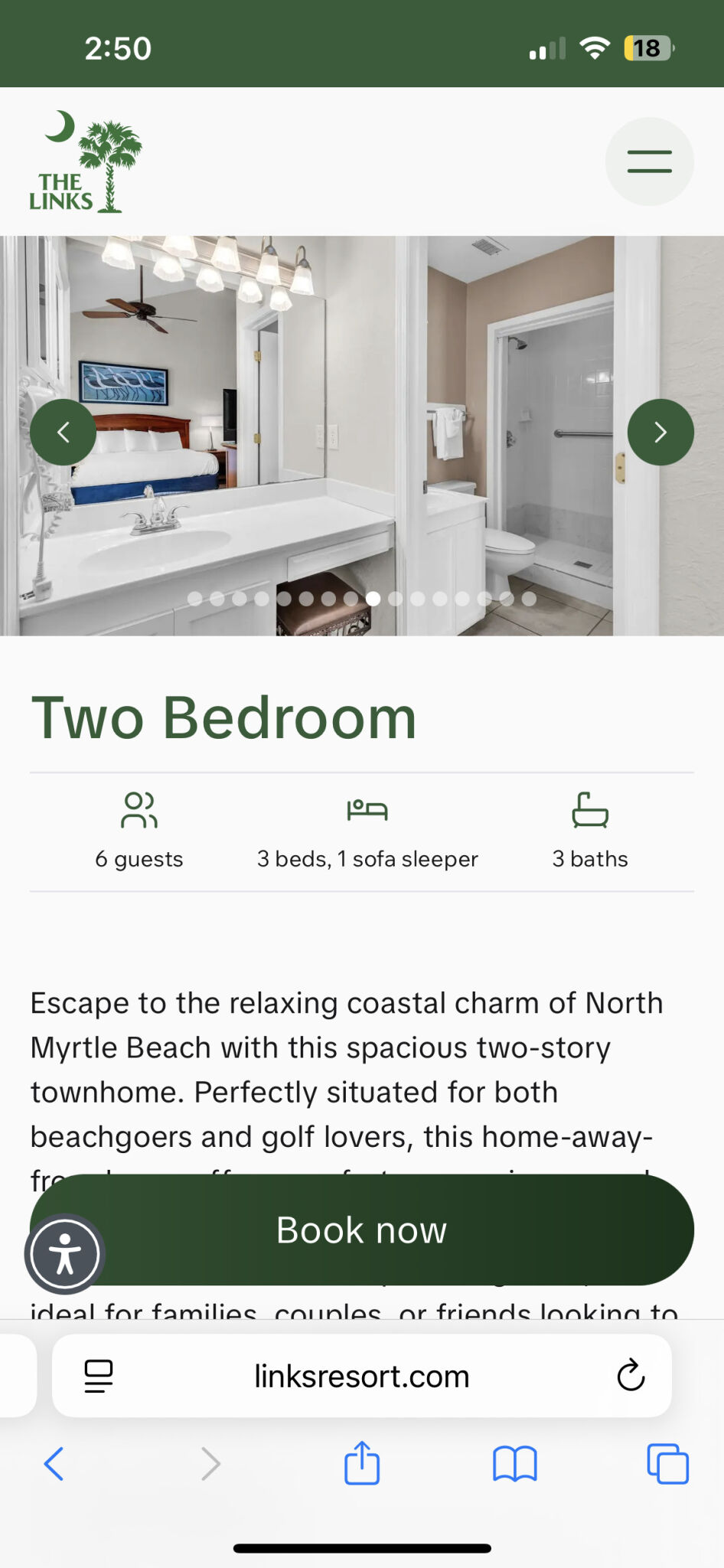This screenshot has height=1568, width=724.
Task: Open the accessibility options widget
Action: (65, 1254)
